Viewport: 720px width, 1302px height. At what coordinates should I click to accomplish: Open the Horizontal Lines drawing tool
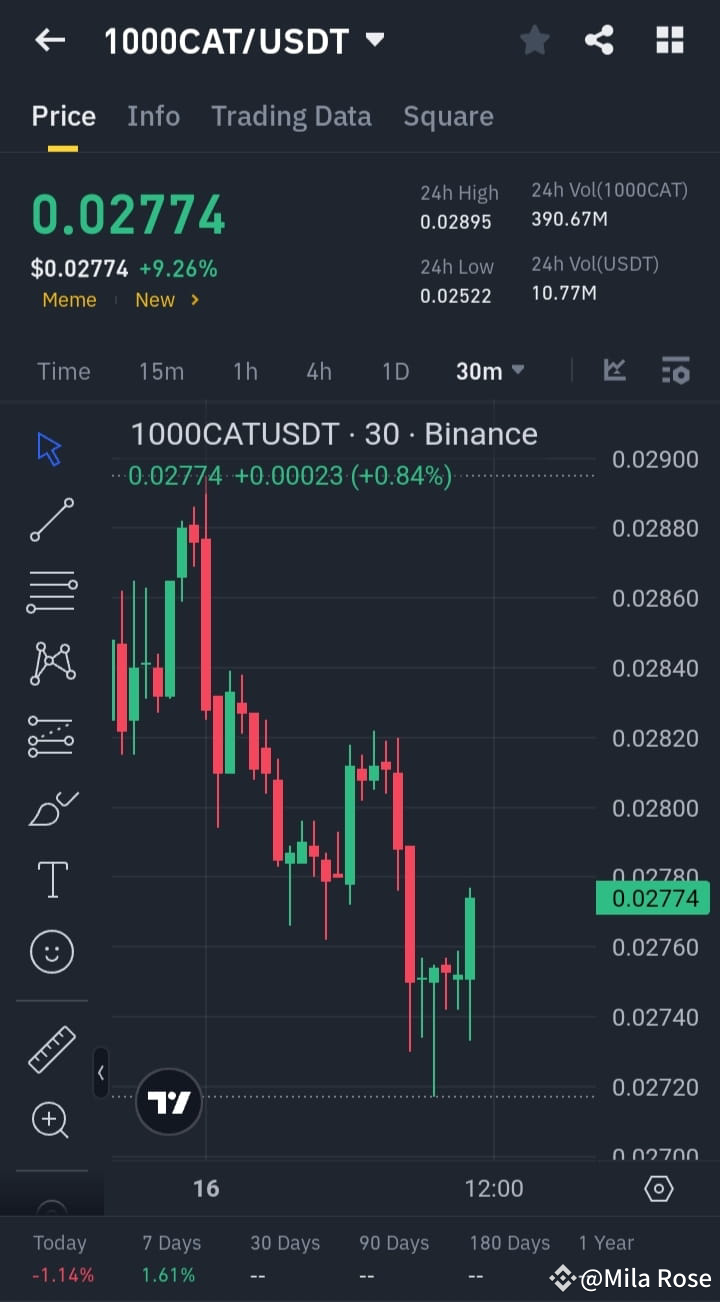tap(51, 591)
